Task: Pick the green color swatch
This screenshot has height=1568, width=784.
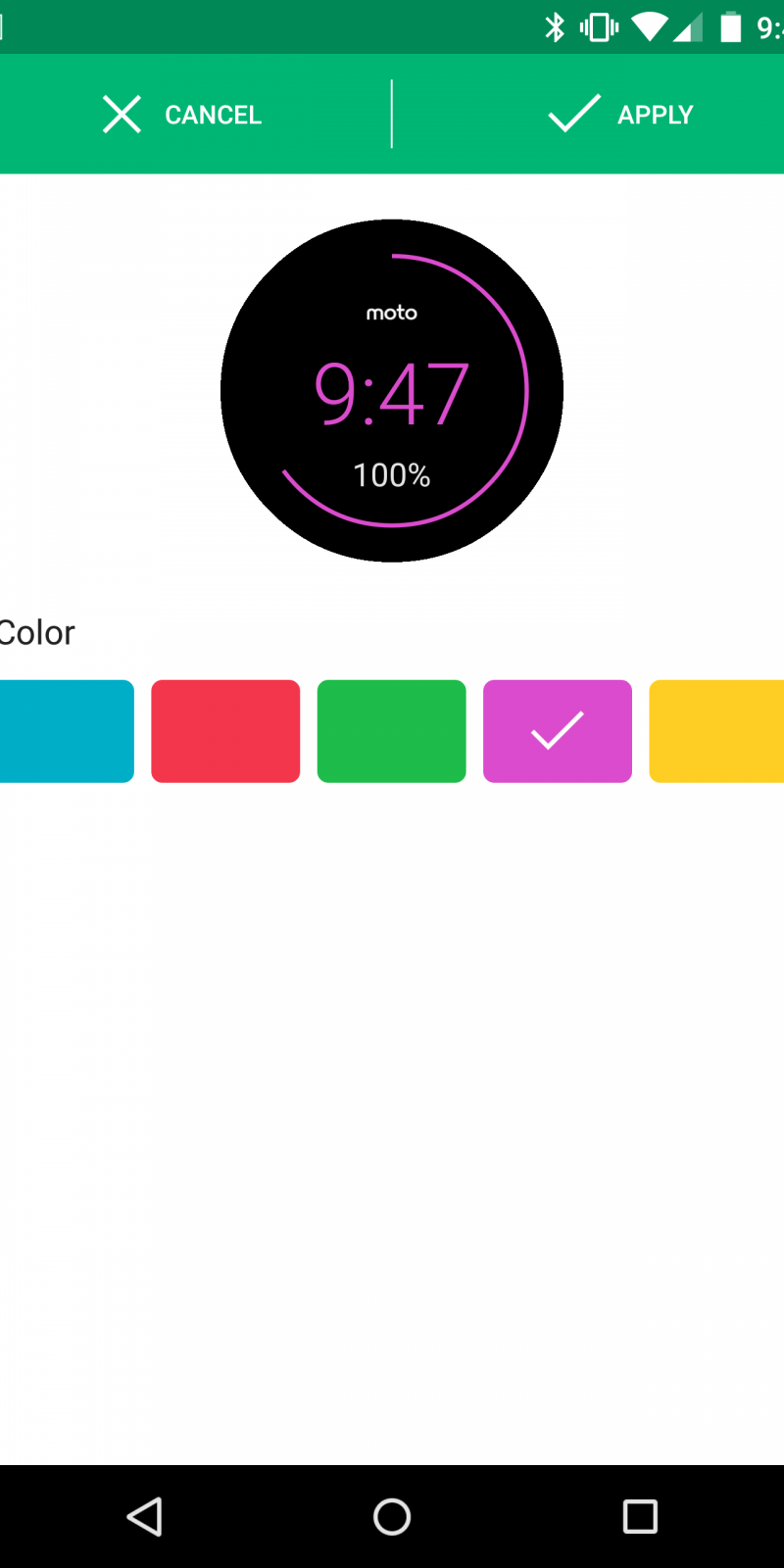Action: click(x=391, y=731)
